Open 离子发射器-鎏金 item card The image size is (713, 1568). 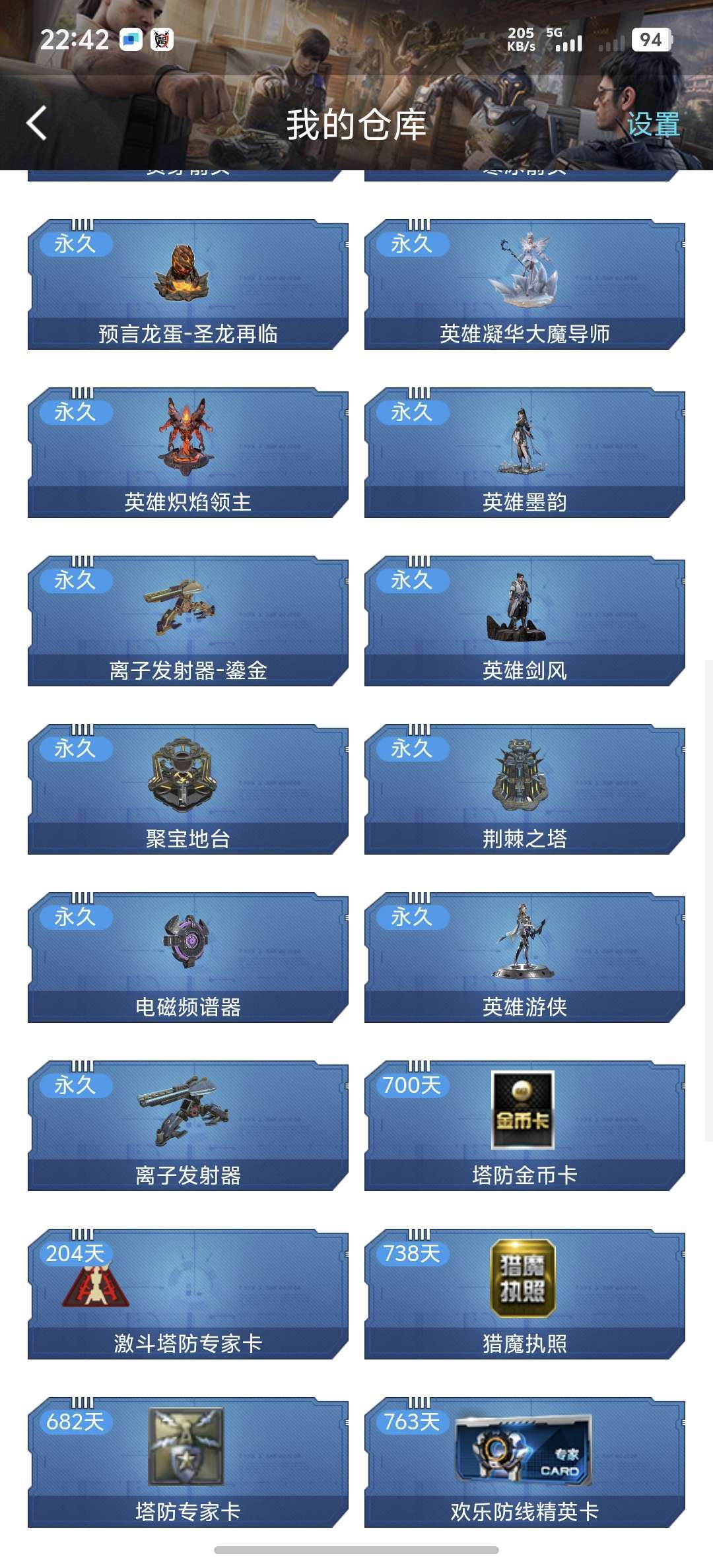click(188, 621)
